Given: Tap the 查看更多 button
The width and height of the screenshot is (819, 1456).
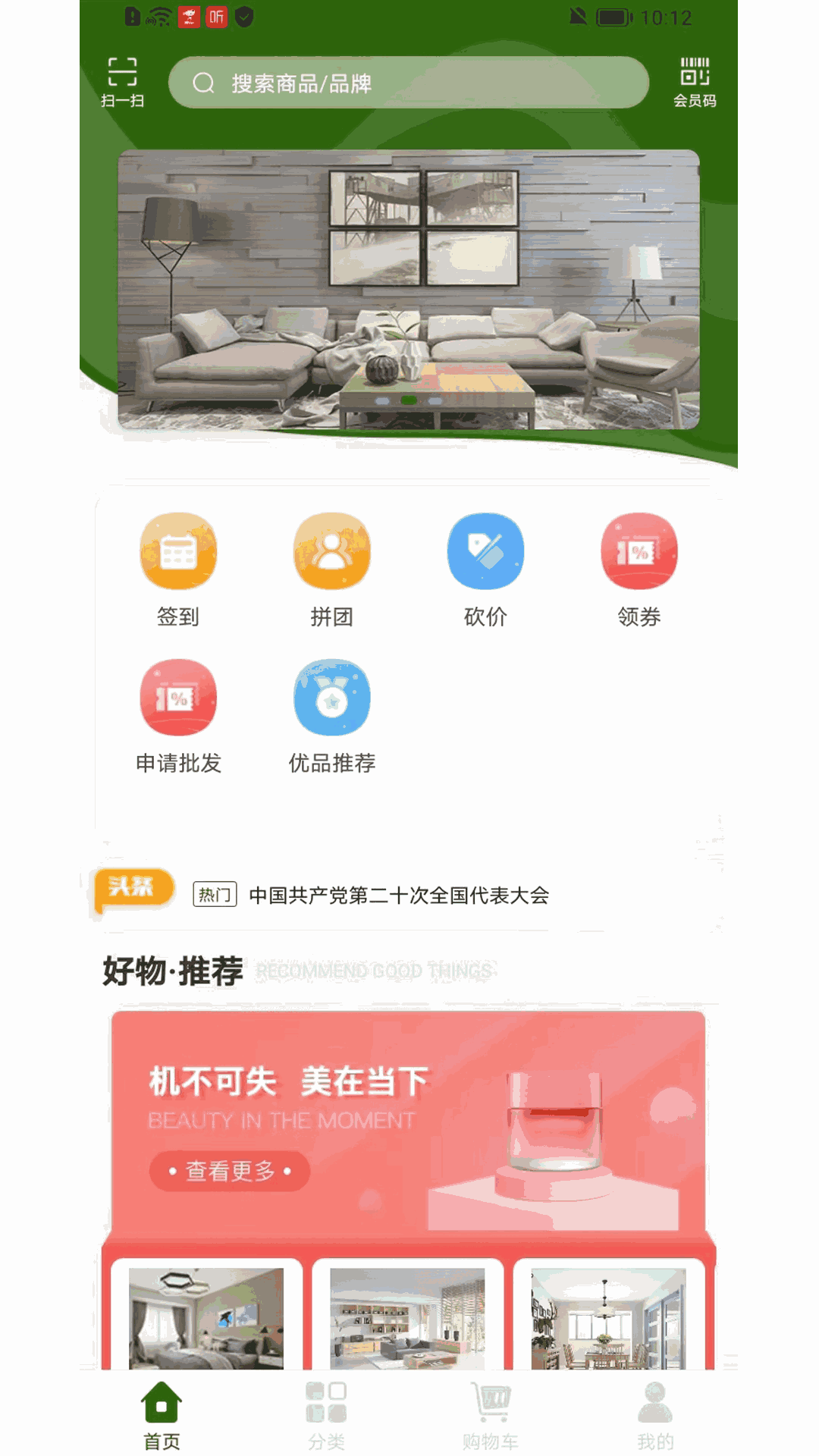Looking at the screenshot, I should tap(230, 1171).
